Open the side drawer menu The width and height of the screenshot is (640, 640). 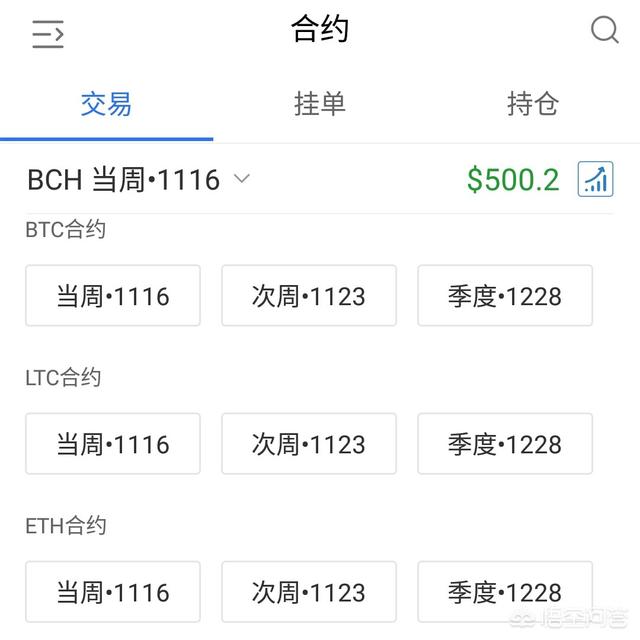pyautogui.click(x=48, y=34)
